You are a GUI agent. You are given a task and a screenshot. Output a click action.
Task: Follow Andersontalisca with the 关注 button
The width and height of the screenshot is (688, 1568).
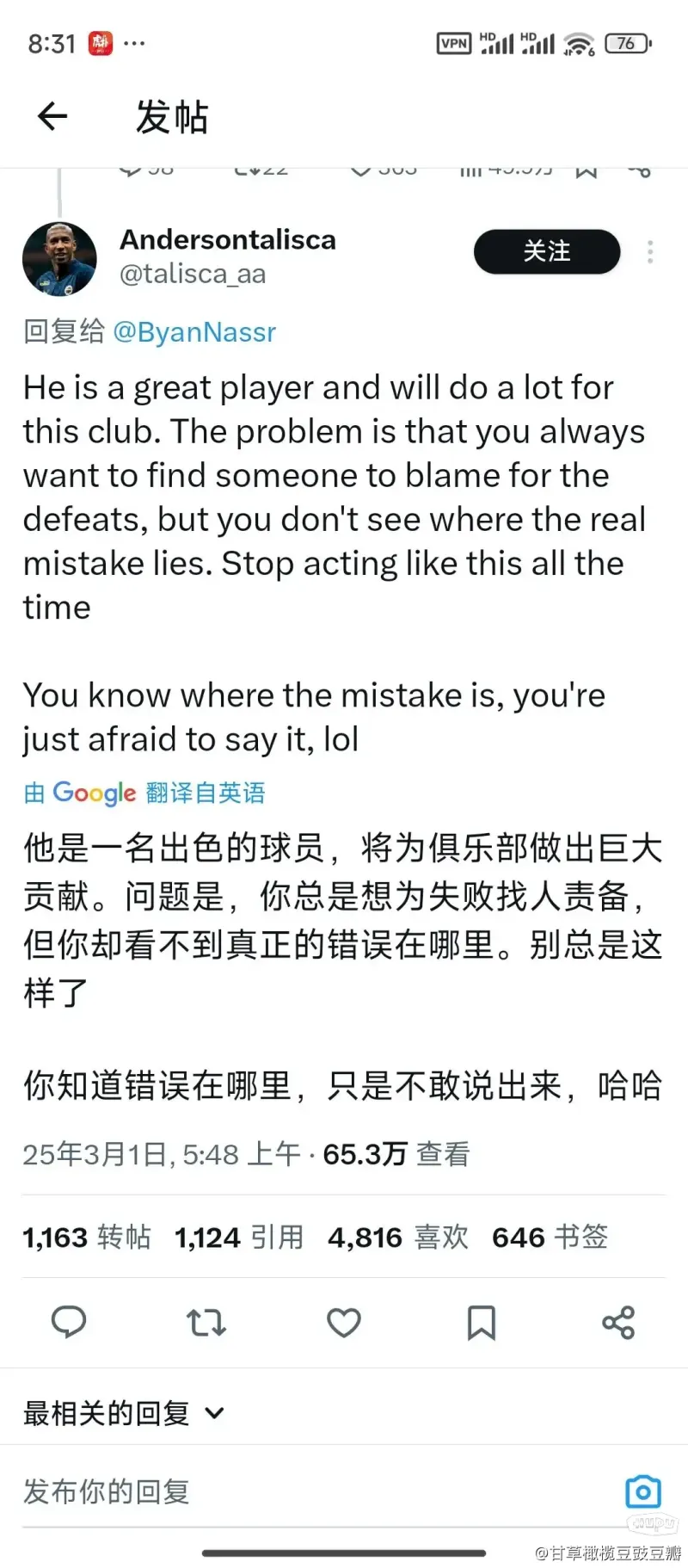tap(547, 251)
